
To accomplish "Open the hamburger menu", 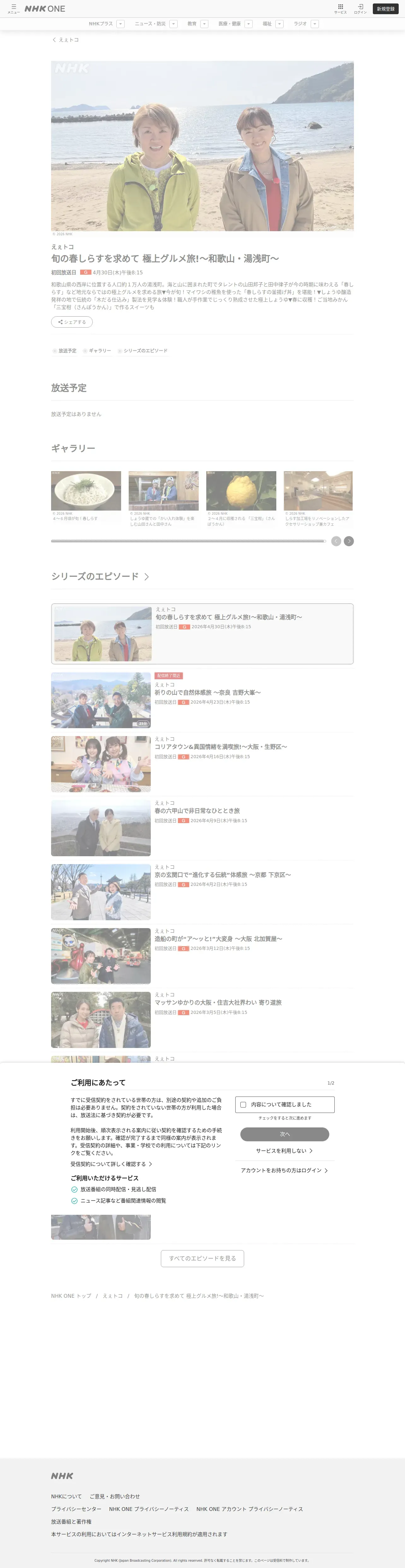I will point(13,9).
